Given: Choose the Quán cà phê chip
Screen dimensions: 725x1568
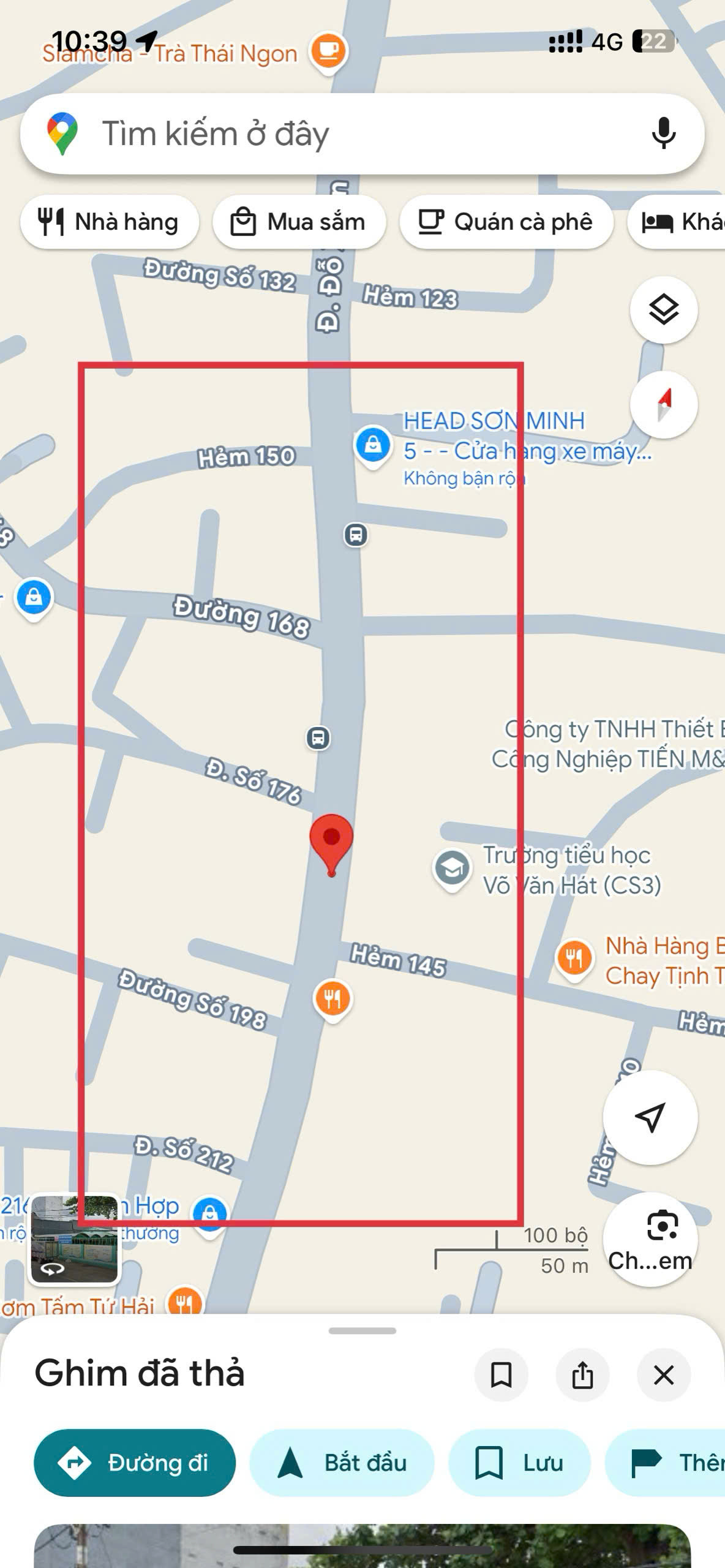Looking at the screenshot, I should 506,222.
